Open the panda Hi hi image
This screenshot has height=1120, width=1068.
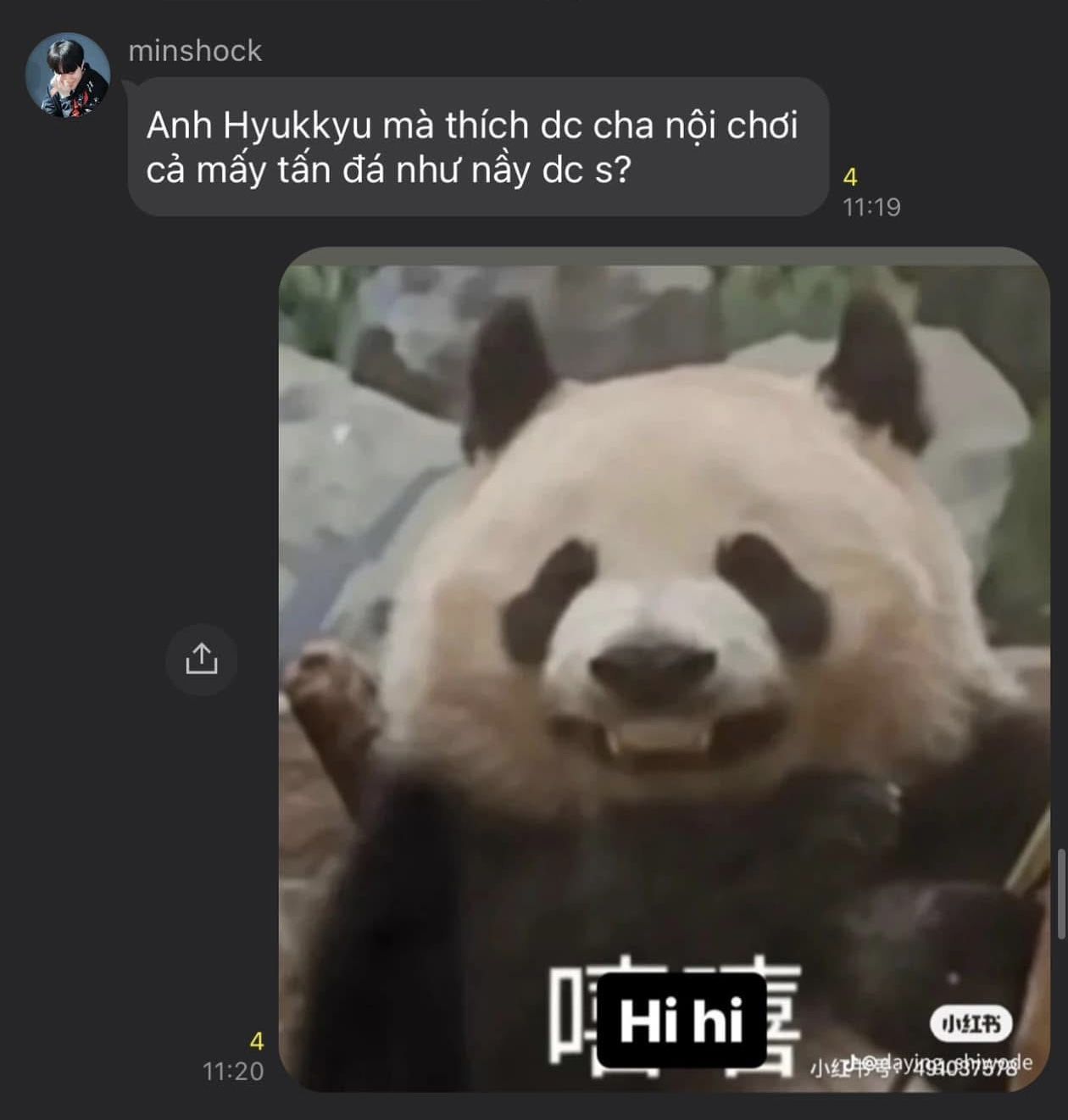(664, 670)
